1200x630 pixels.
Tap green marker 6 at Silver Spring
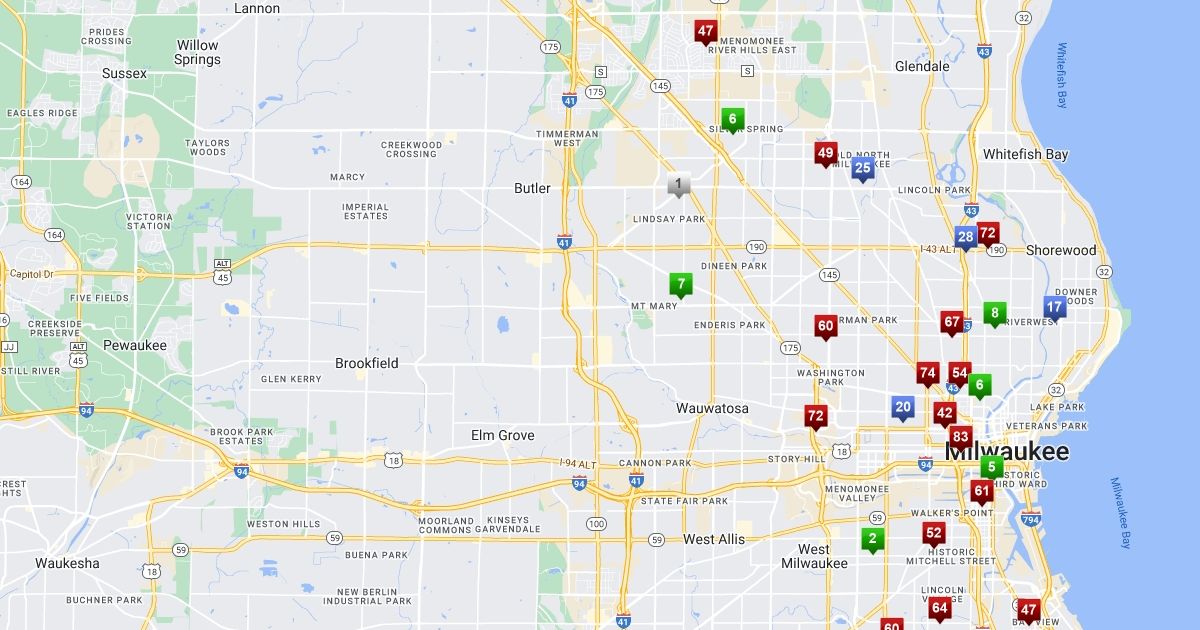[x=732, y=119]
